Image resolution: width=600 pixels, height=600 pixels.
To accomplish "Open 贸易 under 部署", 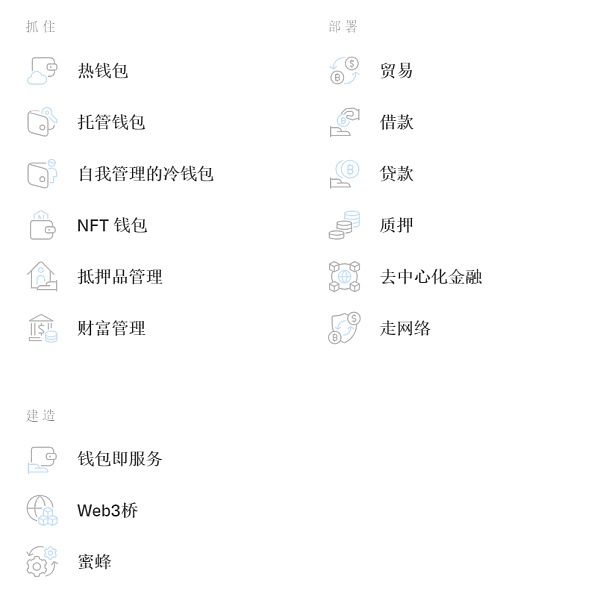I will pos(396,71).
